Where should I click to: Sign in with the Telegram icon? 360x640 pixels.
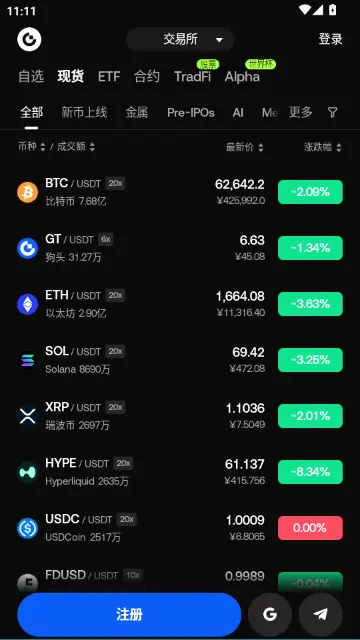point(320,614)
